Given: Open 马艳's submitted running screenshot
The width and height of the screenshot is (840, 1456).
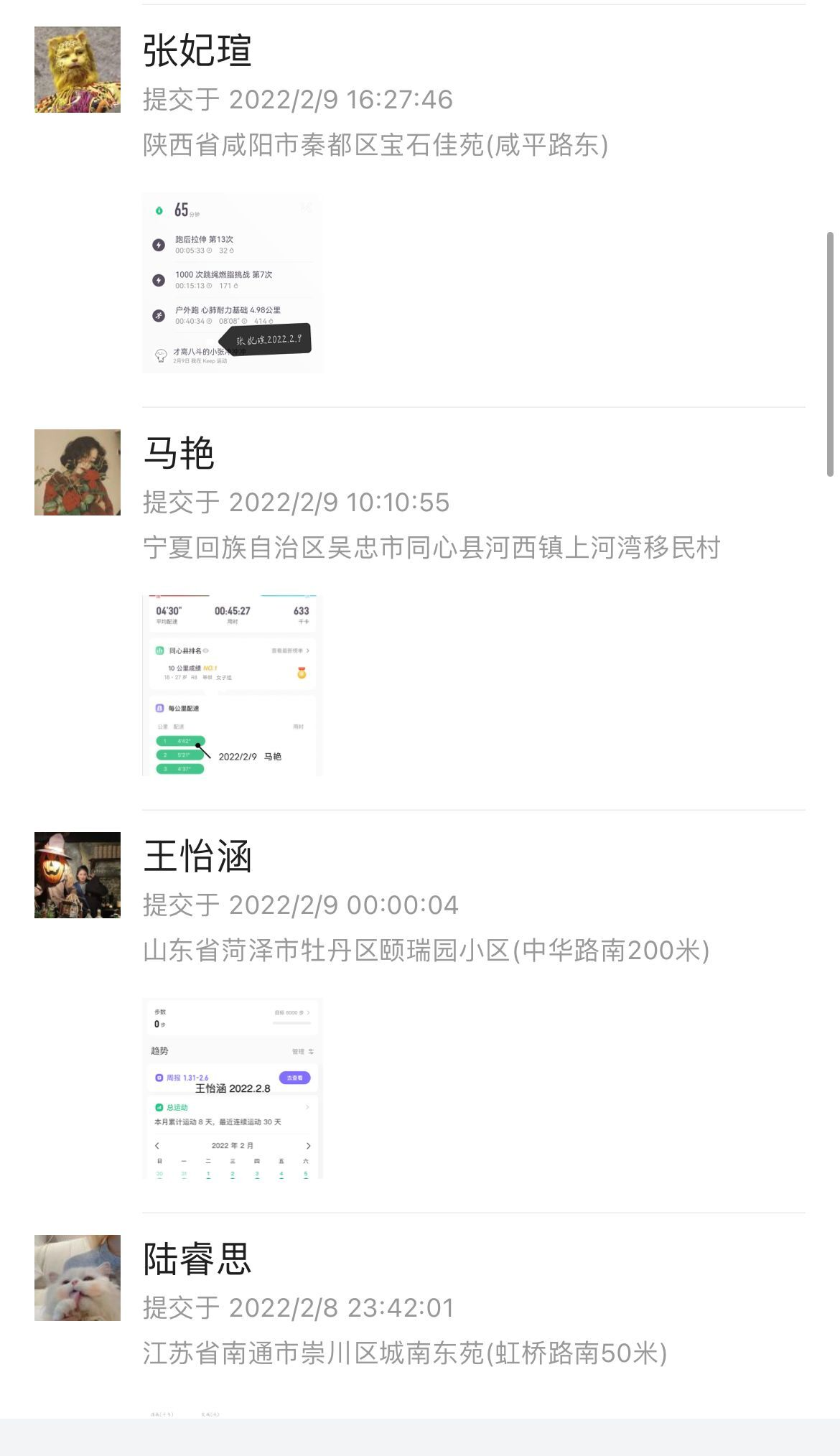Looking at the screenshot, I should 232,685.
